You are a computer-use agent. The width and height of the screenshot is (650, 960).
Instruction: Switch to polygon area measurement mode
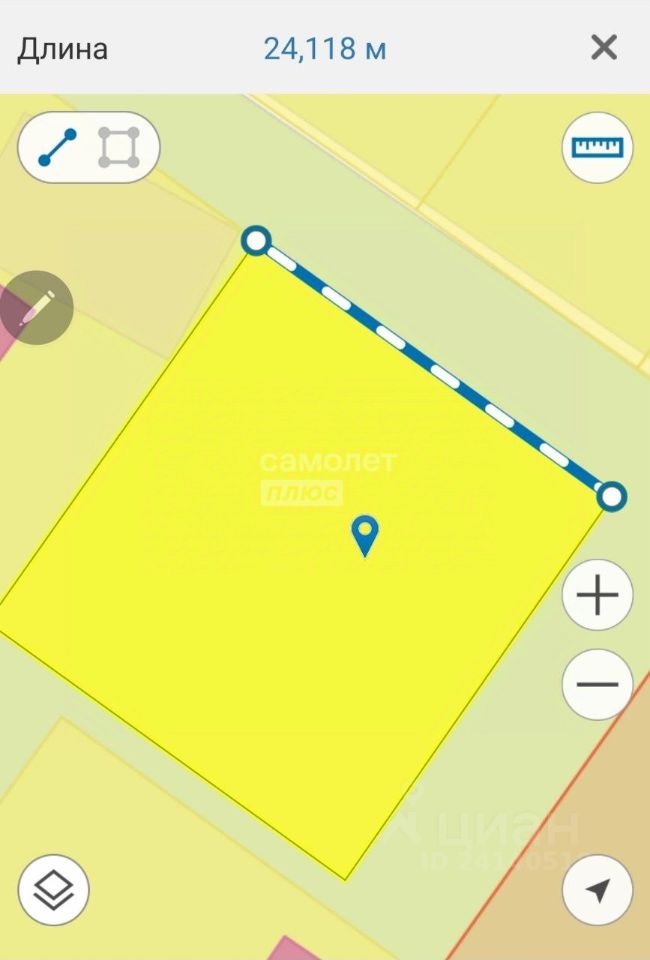(118, 148)
